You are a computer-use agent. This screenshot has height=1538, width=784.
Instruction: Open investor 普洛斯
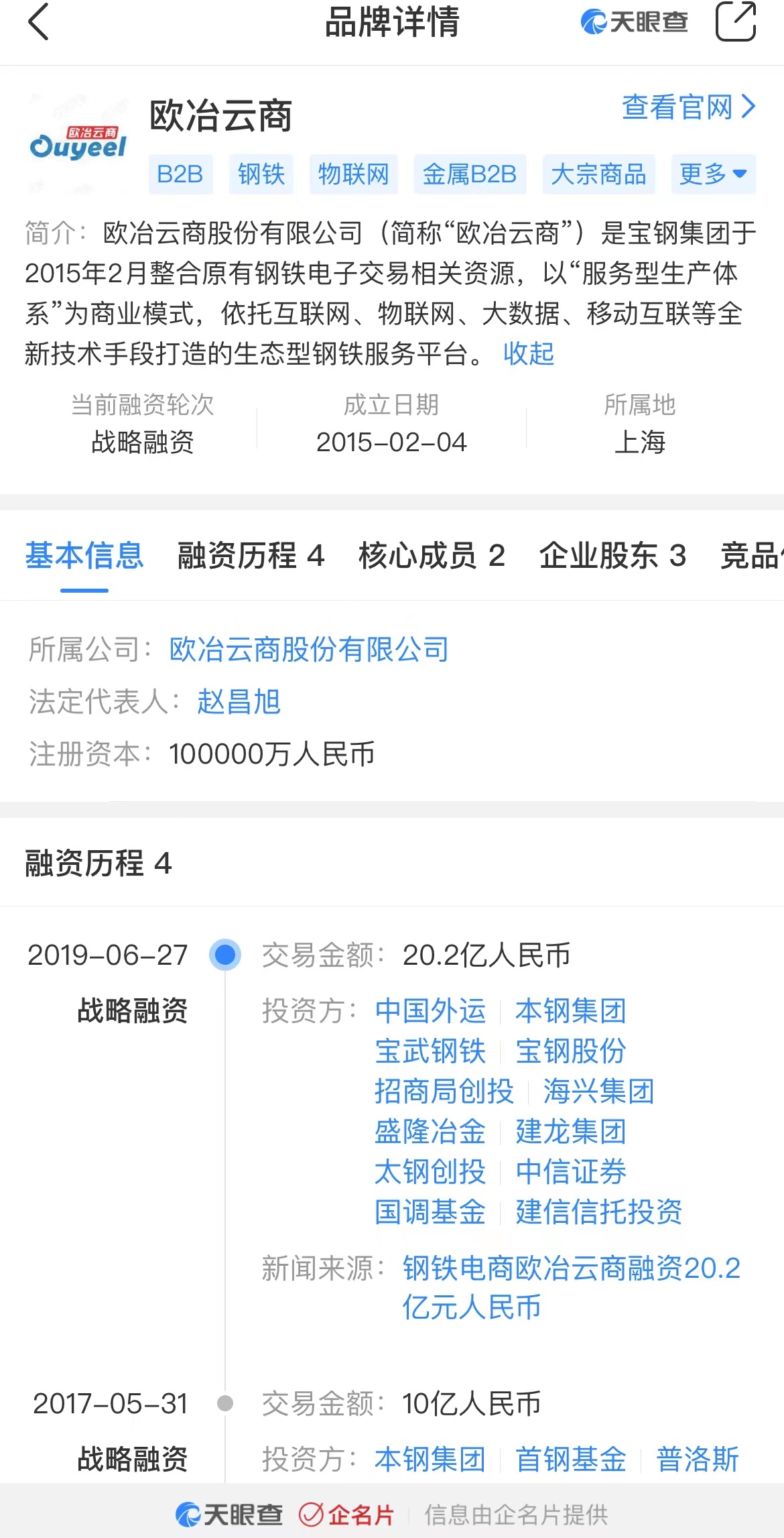click(698, 1460)
